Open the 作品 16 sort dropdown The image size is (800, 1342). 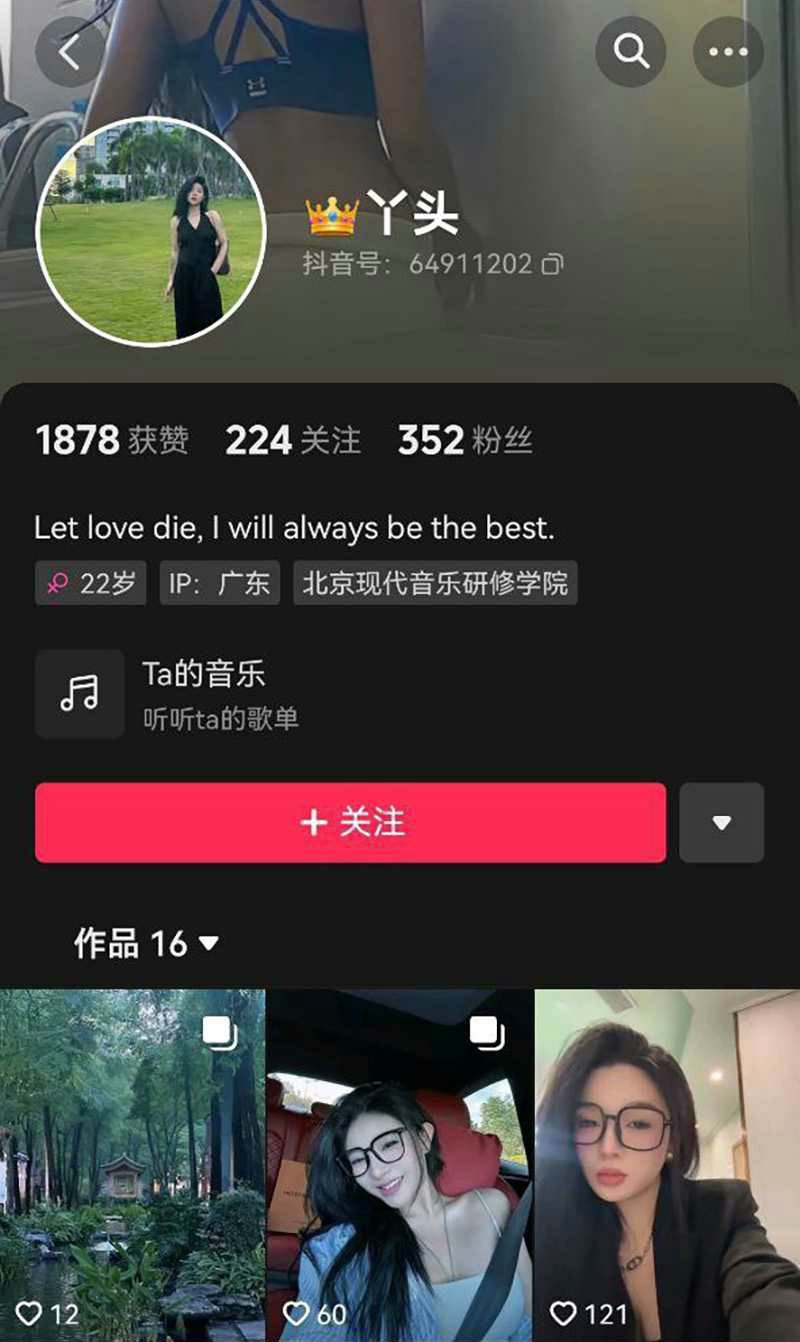pos(146,942)
